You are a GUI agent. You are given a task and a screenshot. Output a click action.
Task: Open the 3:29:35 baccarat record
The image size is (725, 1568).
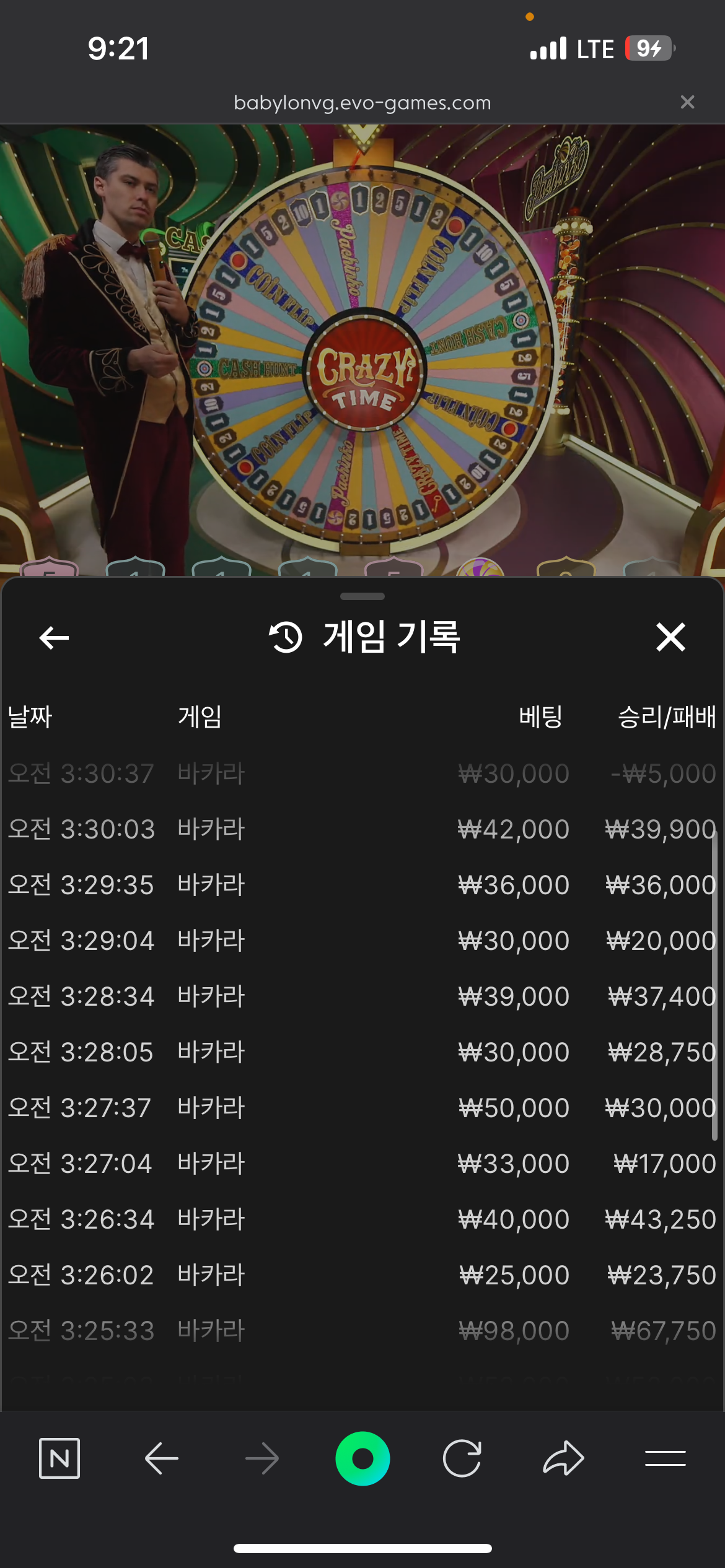click(x=362, y=885)
